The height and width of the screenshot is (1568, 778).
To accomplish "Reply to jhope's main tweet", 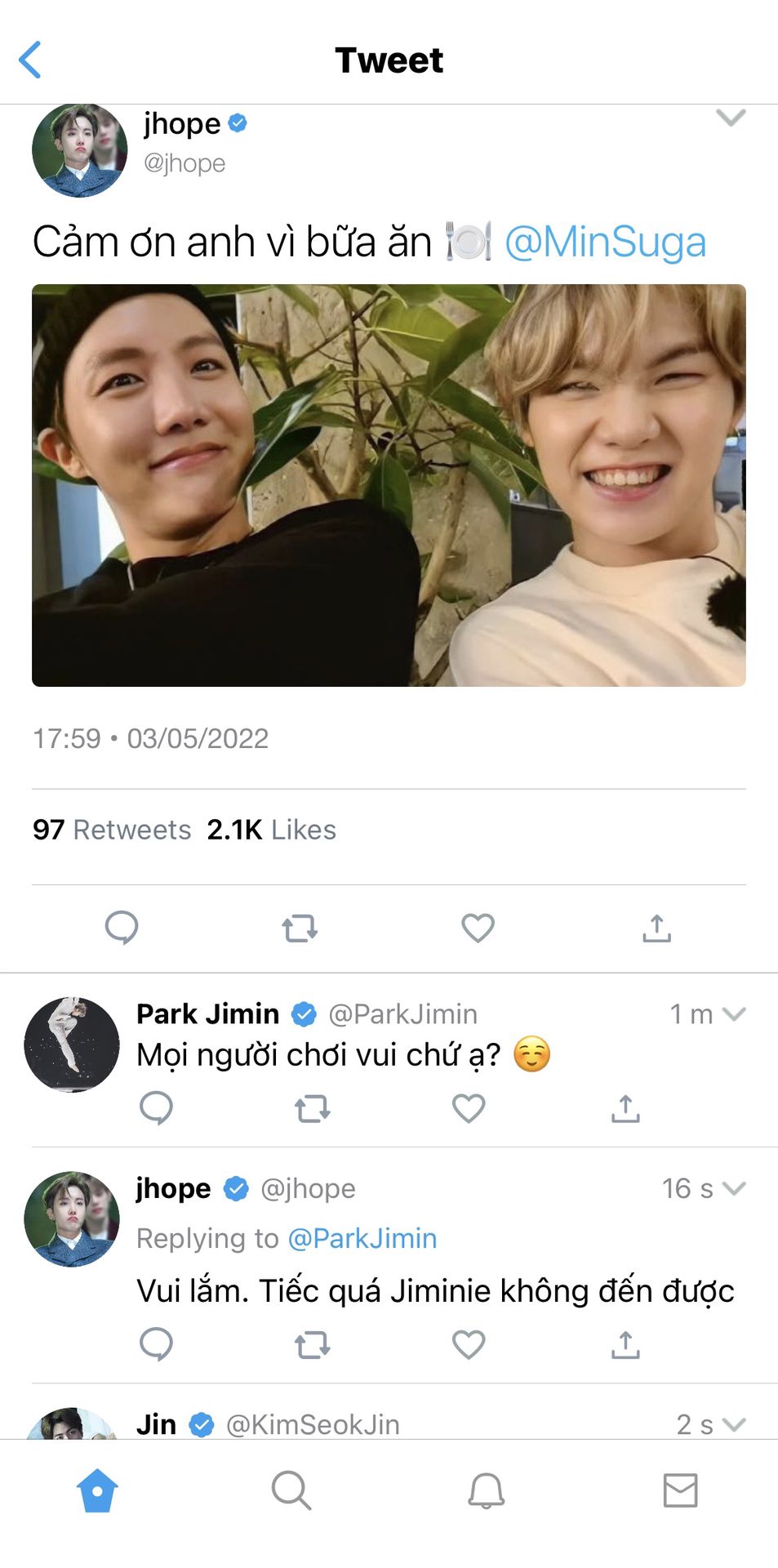I will 122,928.
